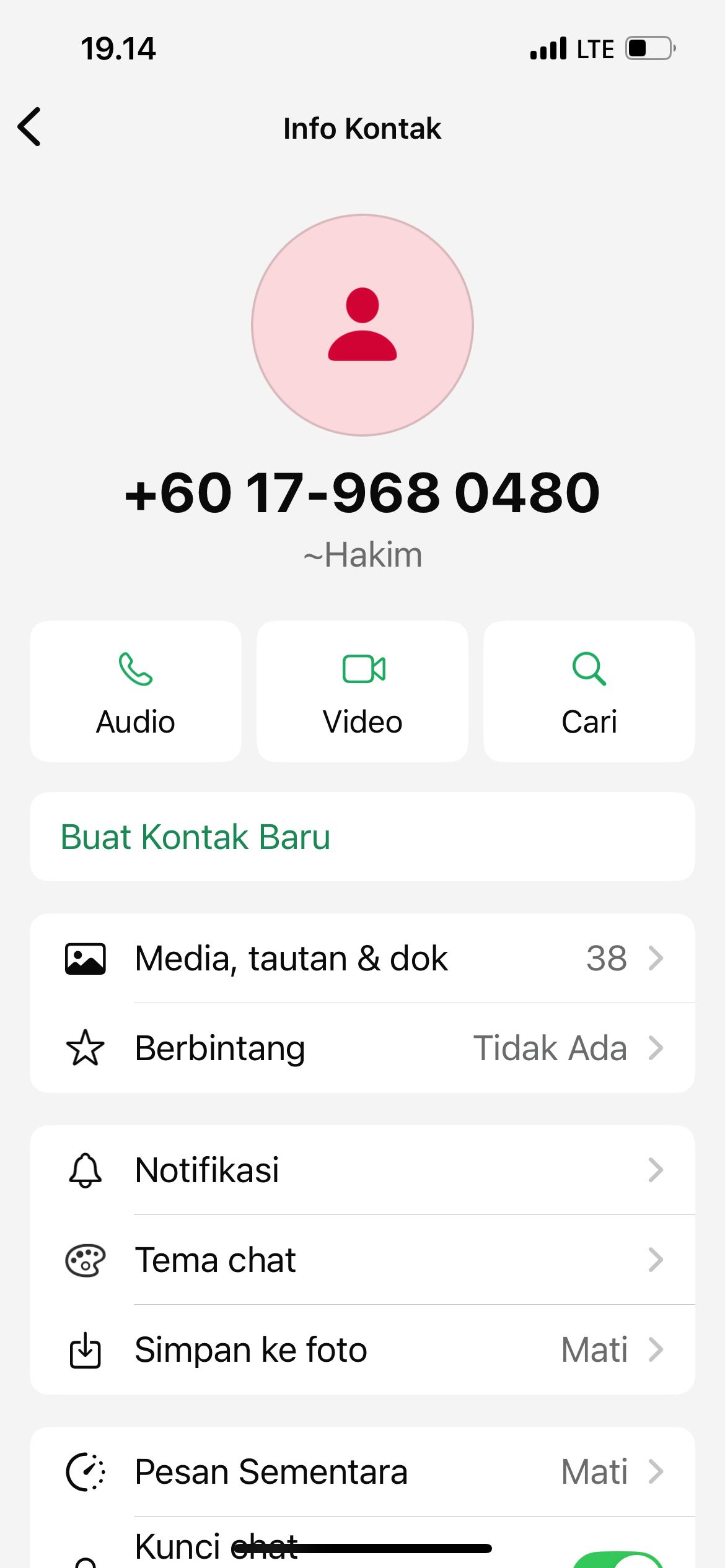
Task: Open Pesan Sementara setting
Action: pyautogui.click(x=362, y=1471)
